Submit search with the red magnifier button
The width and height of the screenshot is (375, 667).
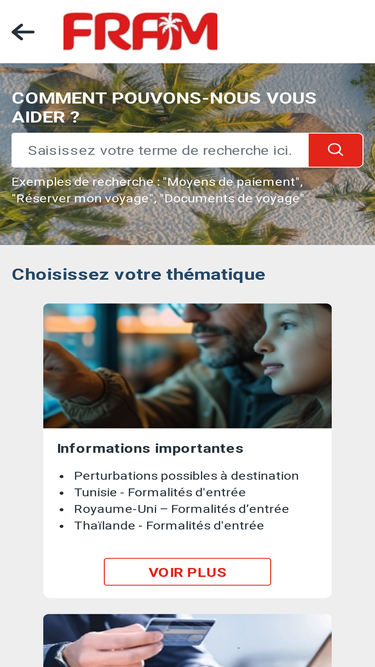point(335,150)
